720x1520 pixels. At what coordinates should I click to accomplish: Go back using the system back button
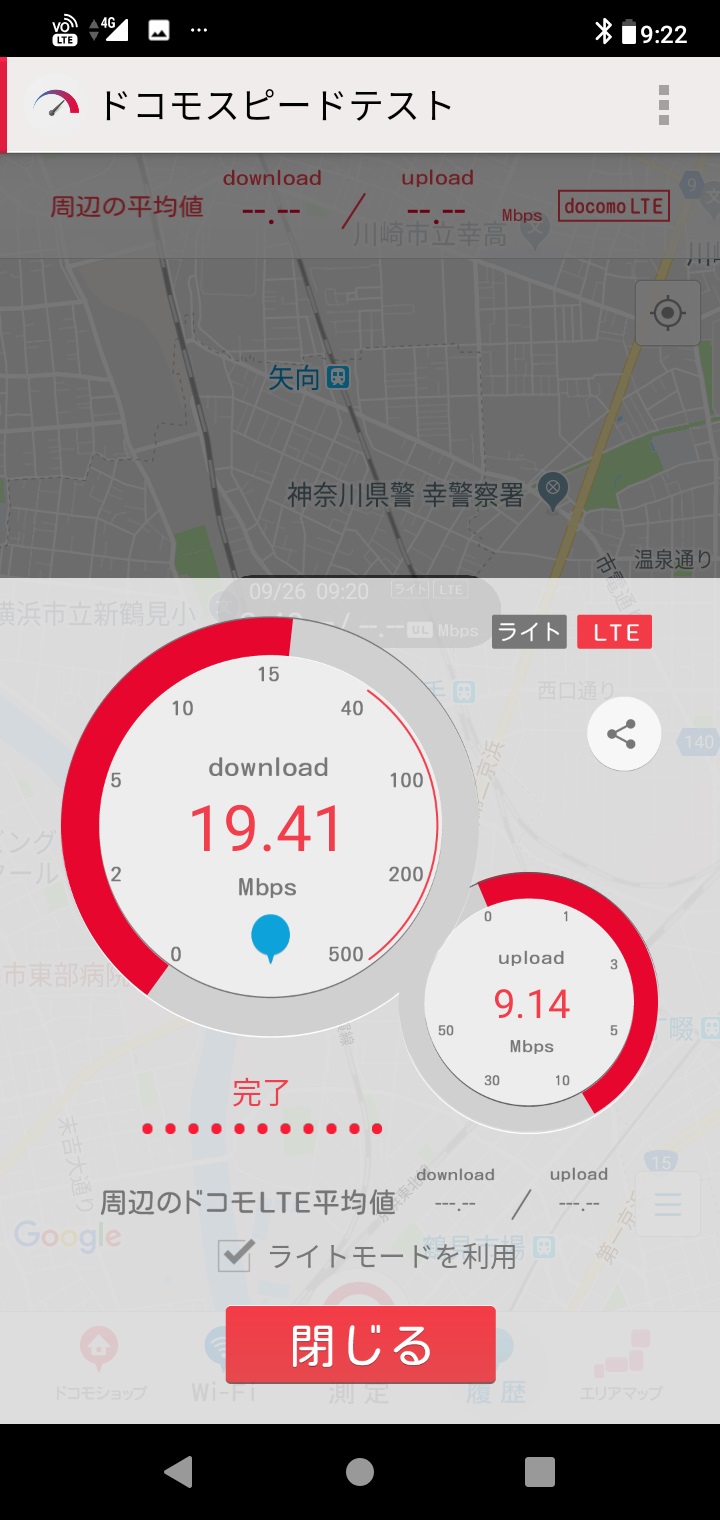click(179, 1471)
